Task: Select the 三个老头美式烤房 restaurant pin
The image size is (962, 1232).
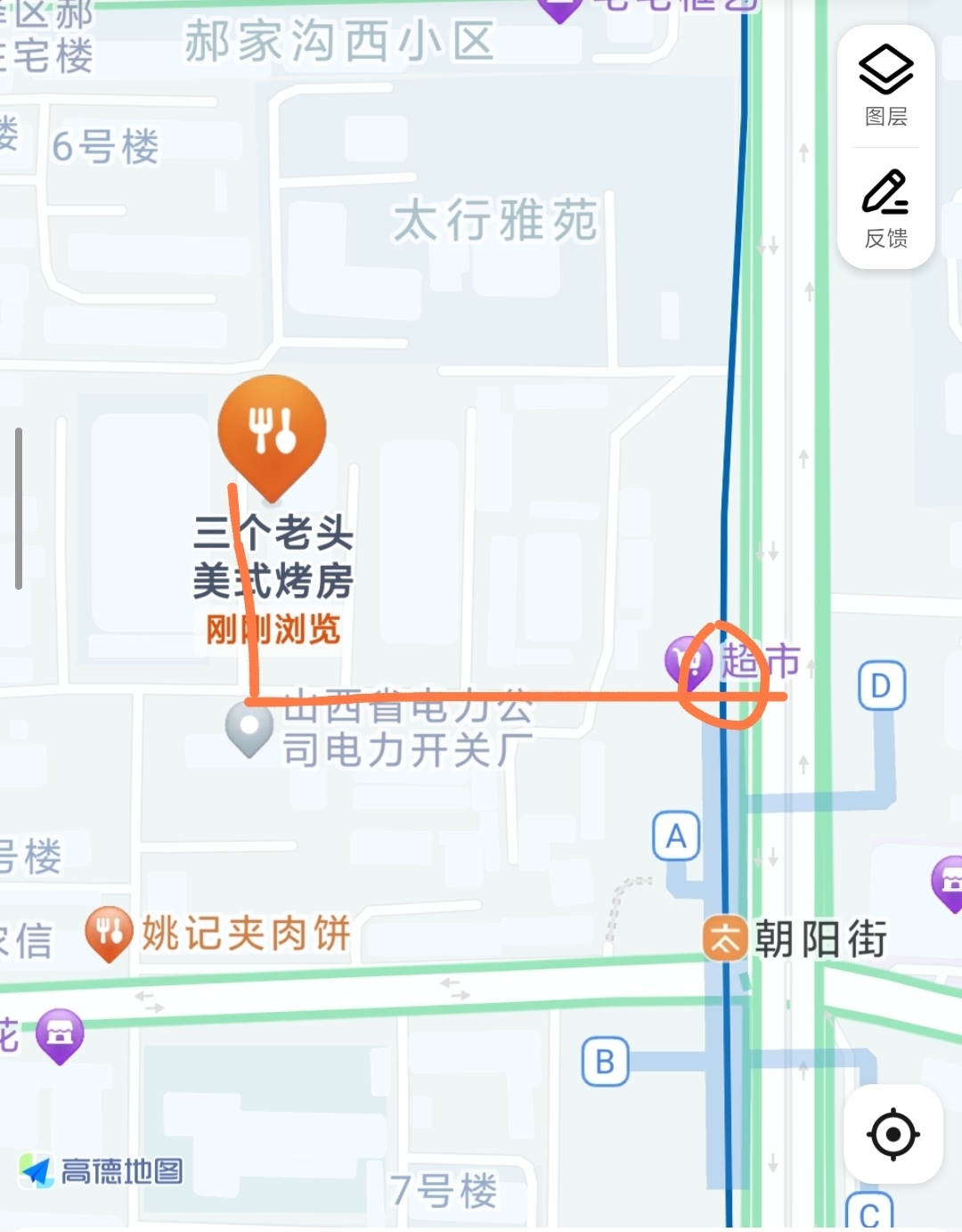Action: [x=272, y=434]
